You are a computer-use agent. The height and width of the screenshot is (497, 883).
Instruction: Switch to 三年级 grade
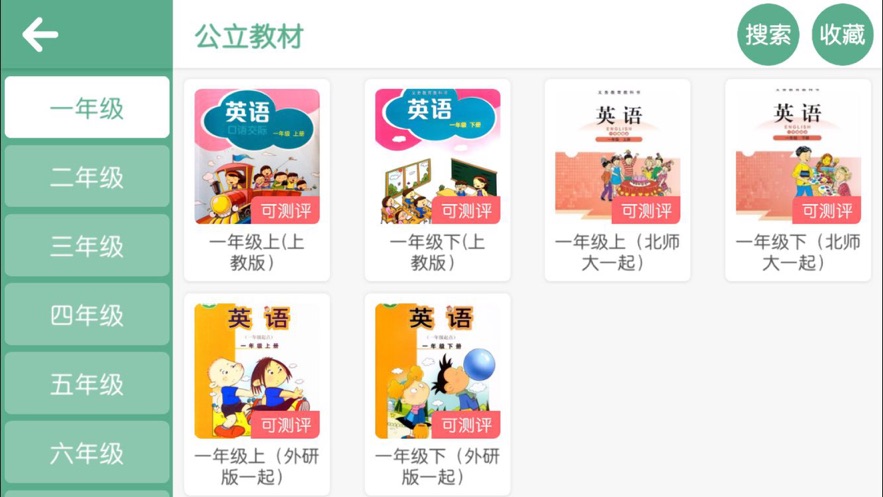[87, 246]
